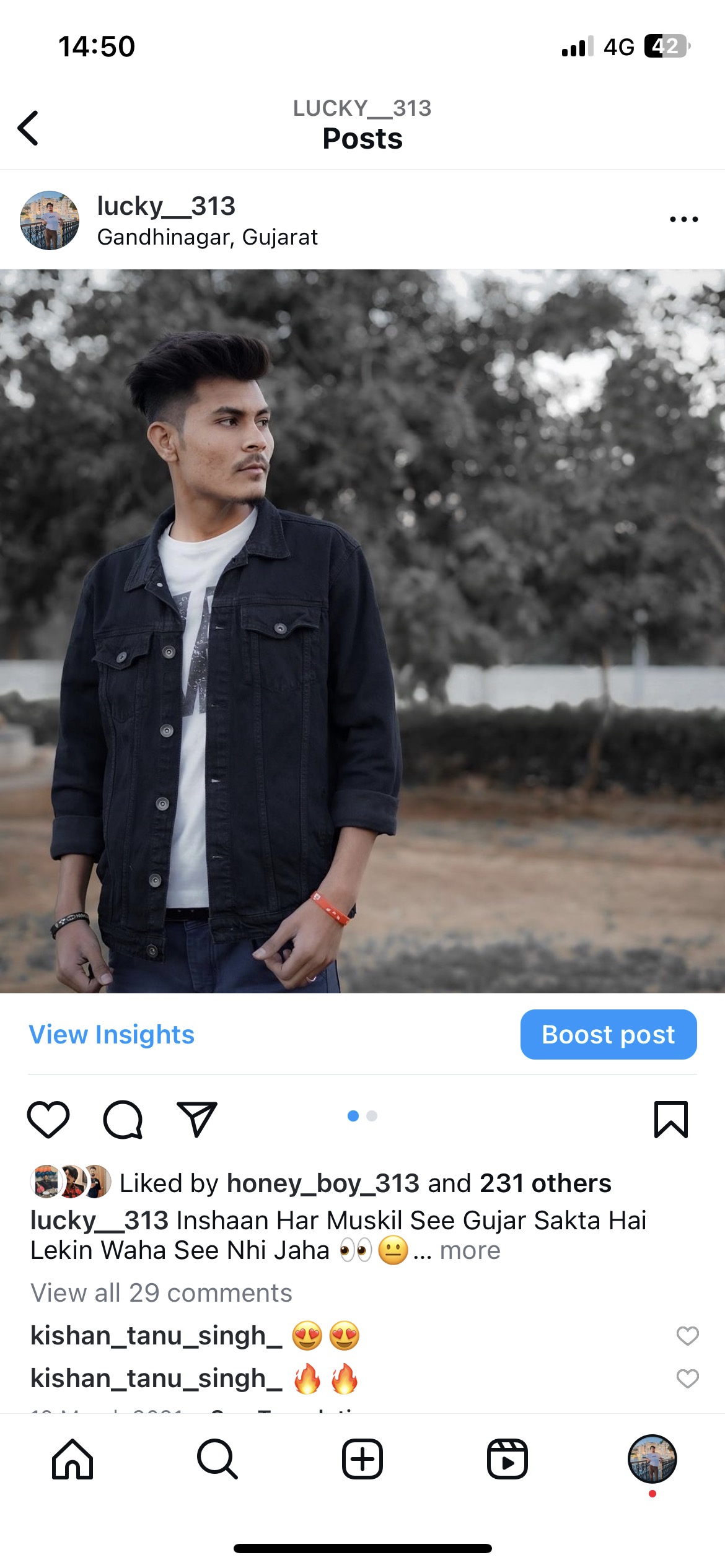
Task: Tap the Boost post button
Action: click(x=608, y=1034)
